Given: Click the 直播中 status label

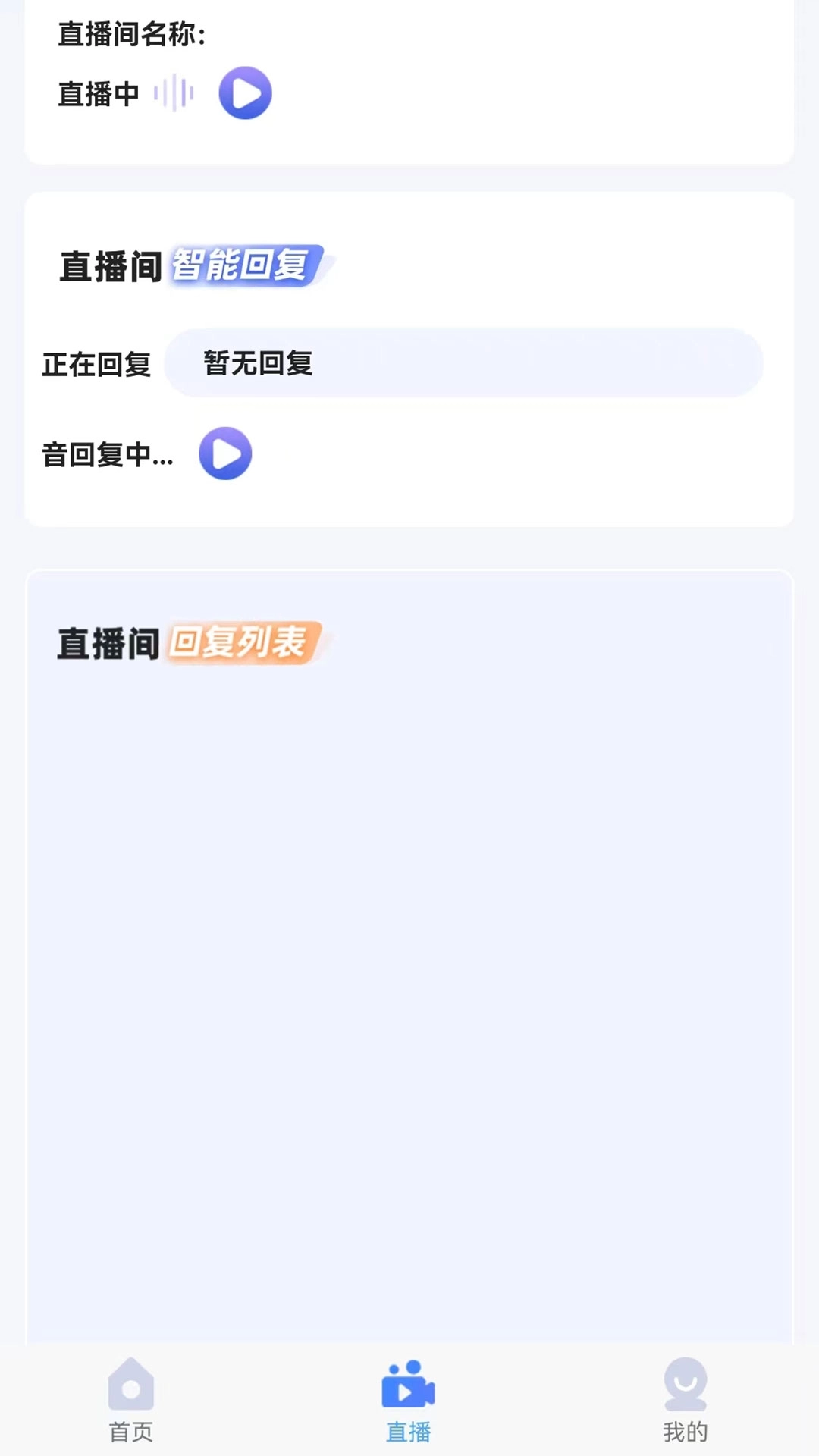Looking at the screenshot, I should click(99, 93).
